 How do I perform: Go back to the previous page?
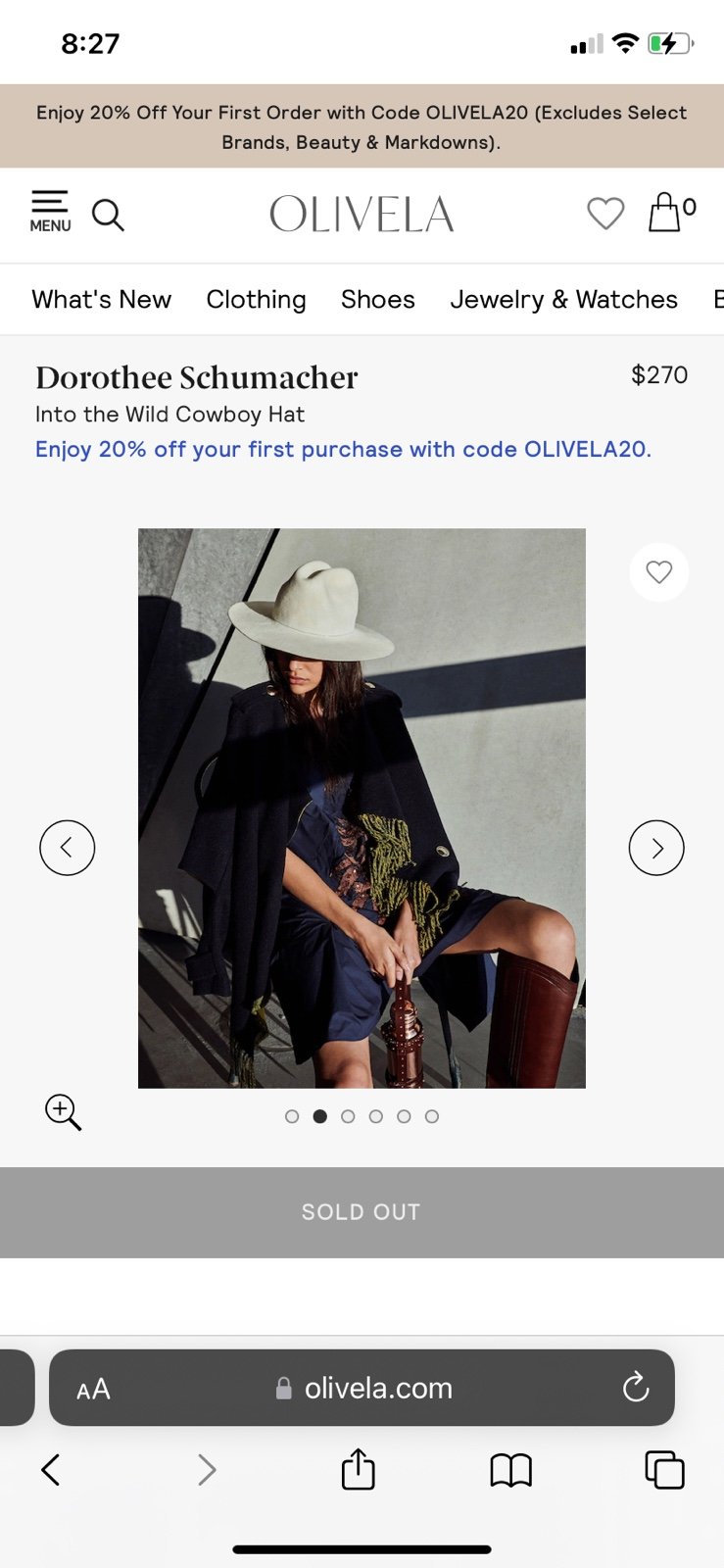pyautogui.click(x=51, y=1469)
